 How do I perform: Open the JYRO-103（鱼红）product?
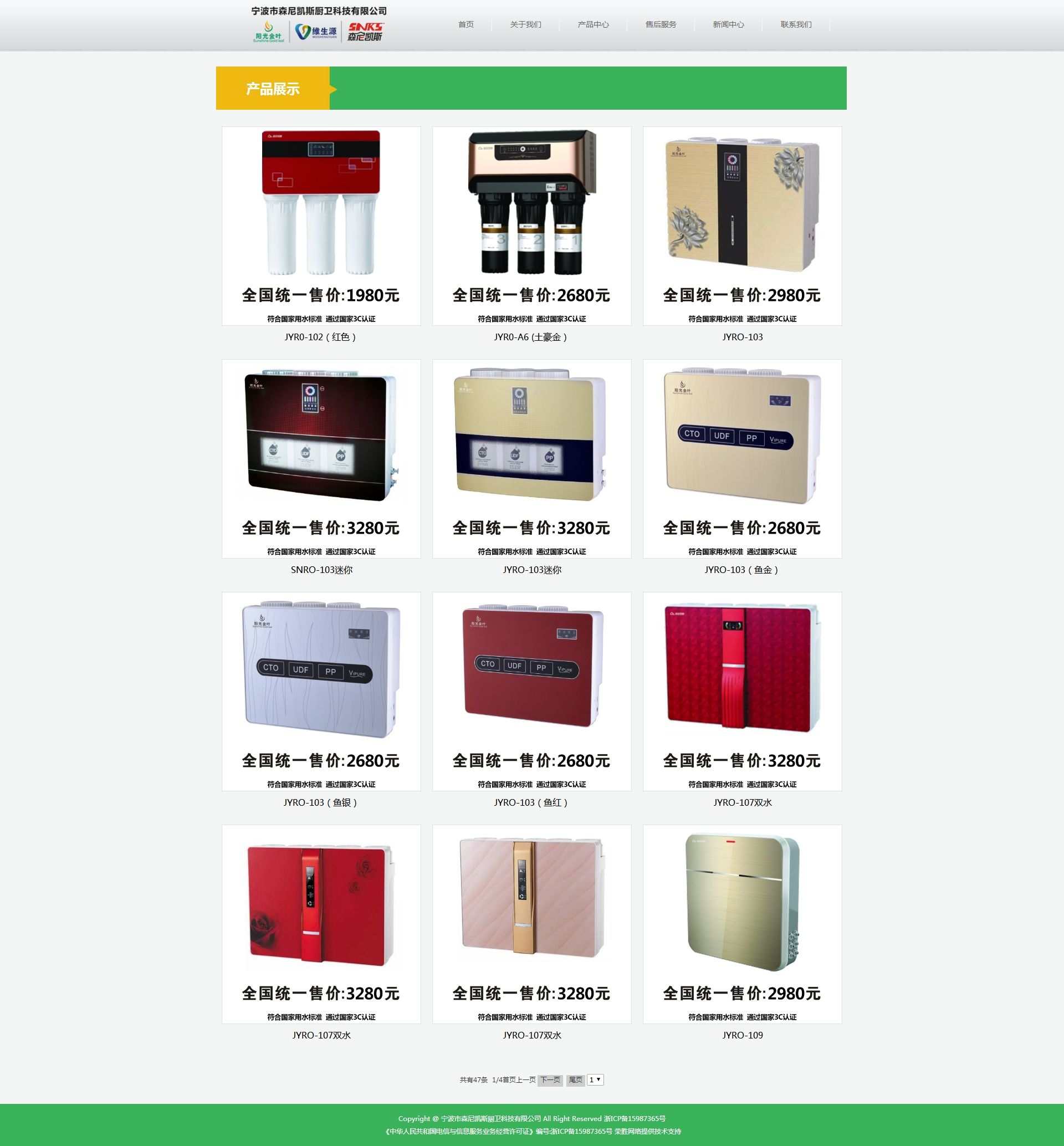531,691
